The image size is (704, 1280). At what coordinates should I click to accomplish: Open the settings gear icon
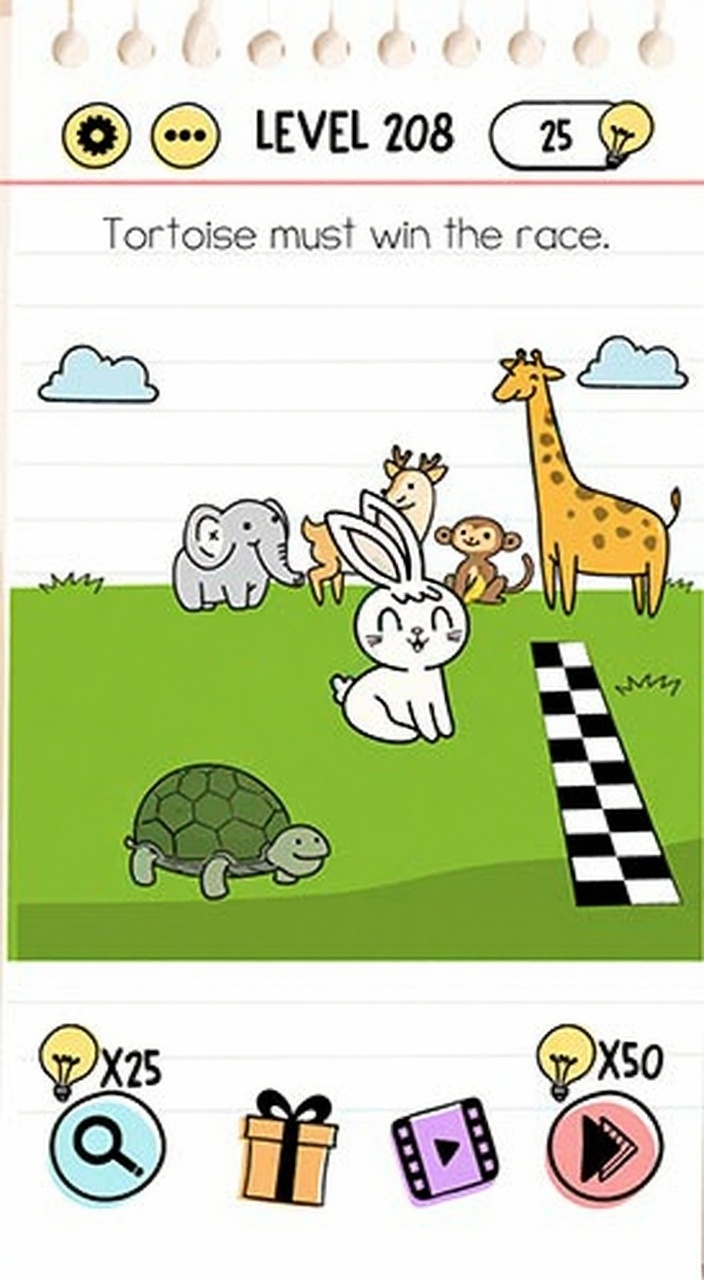tap(96, 134)
